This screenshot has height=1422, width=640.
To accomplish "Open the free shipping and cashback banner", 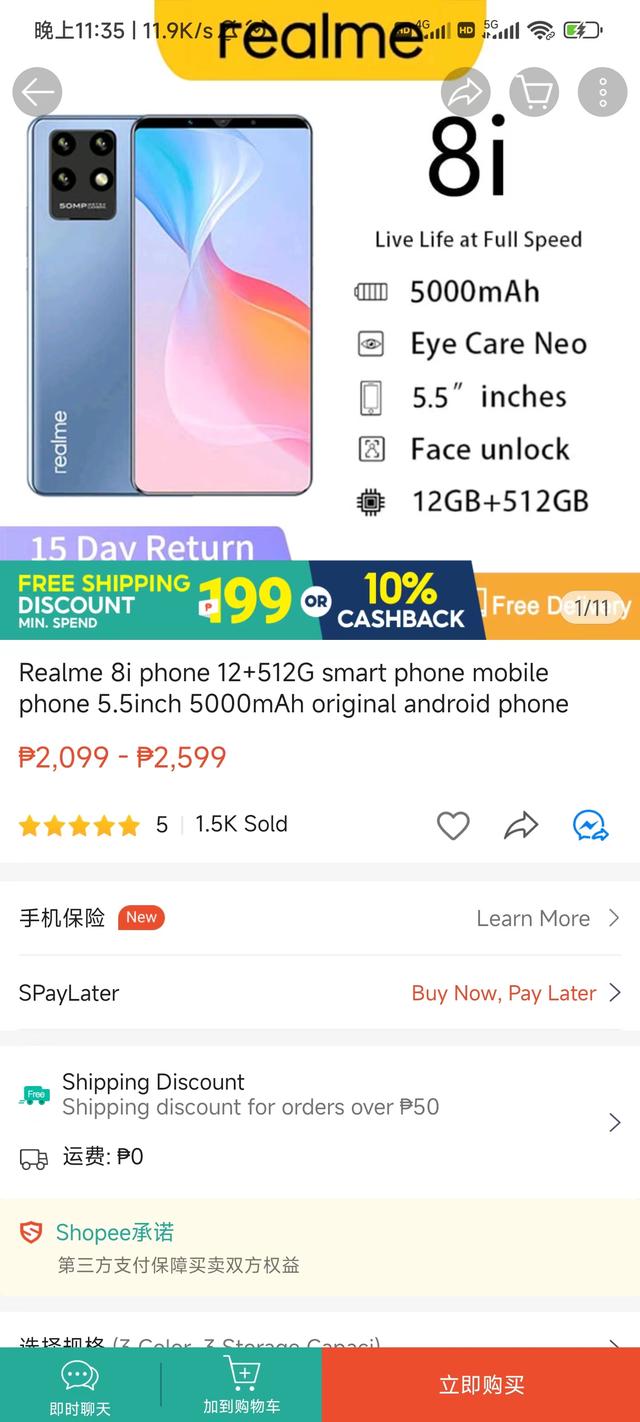I will pos(240,600).
